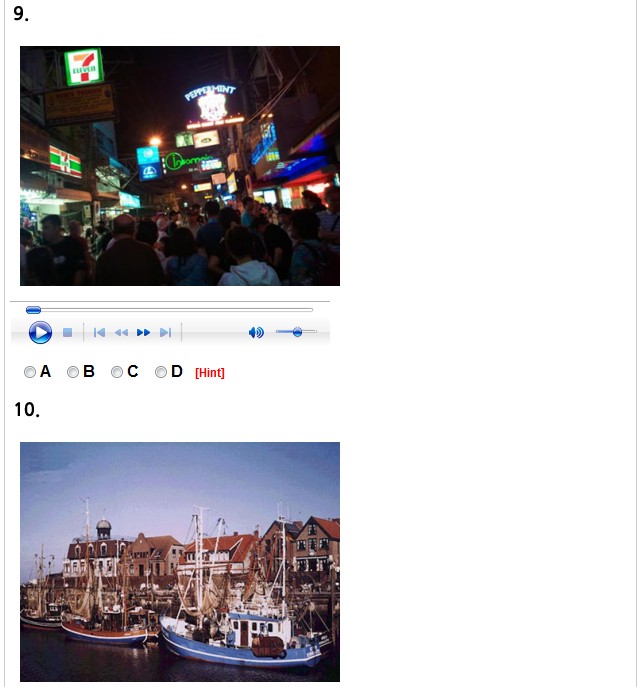Select answer B for question 9
The height and width of the screenshot is (687, 640).
pos(73,372)
